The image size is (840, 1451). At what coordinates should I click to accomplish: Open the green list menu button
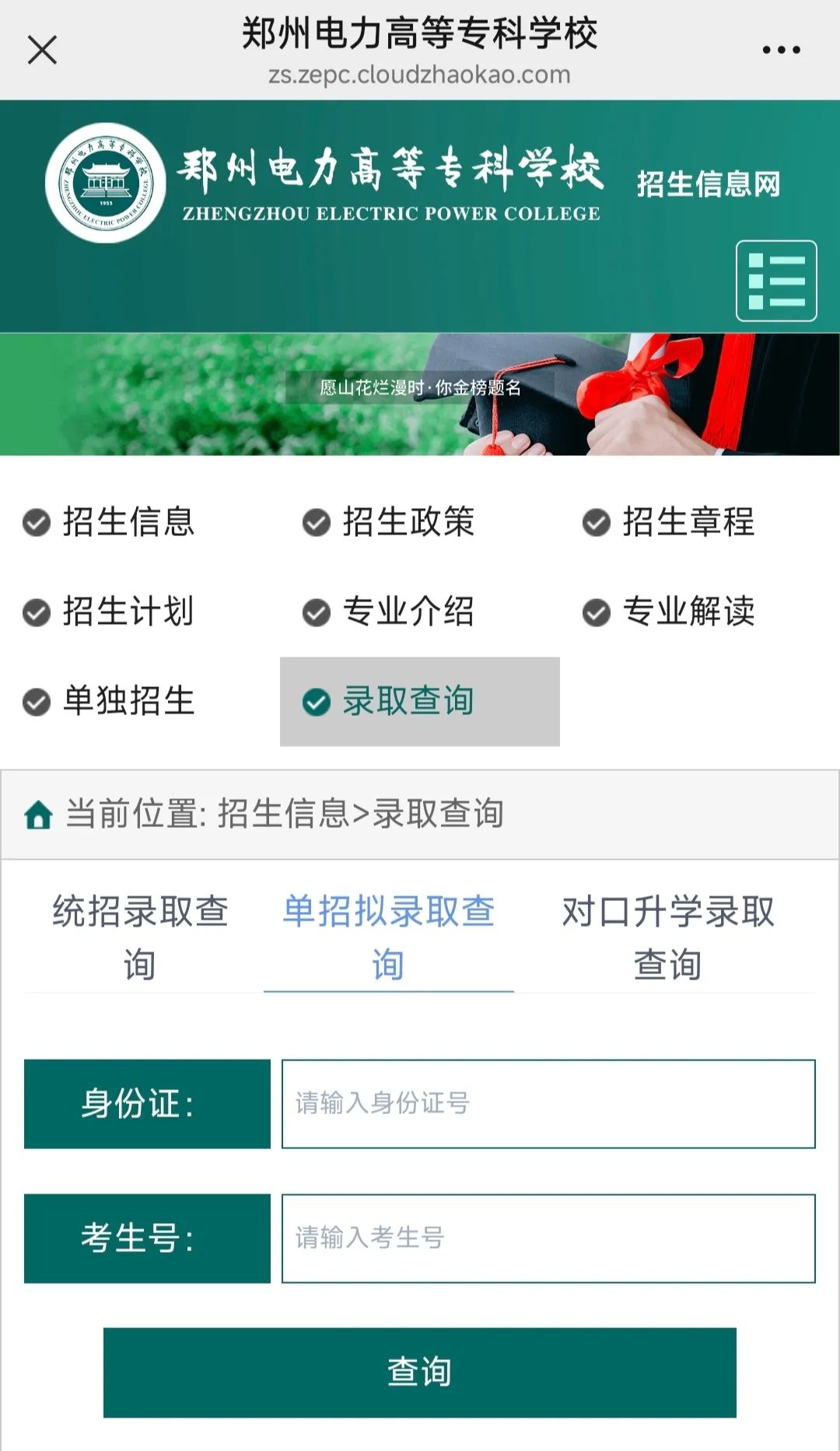coord(775,281)
